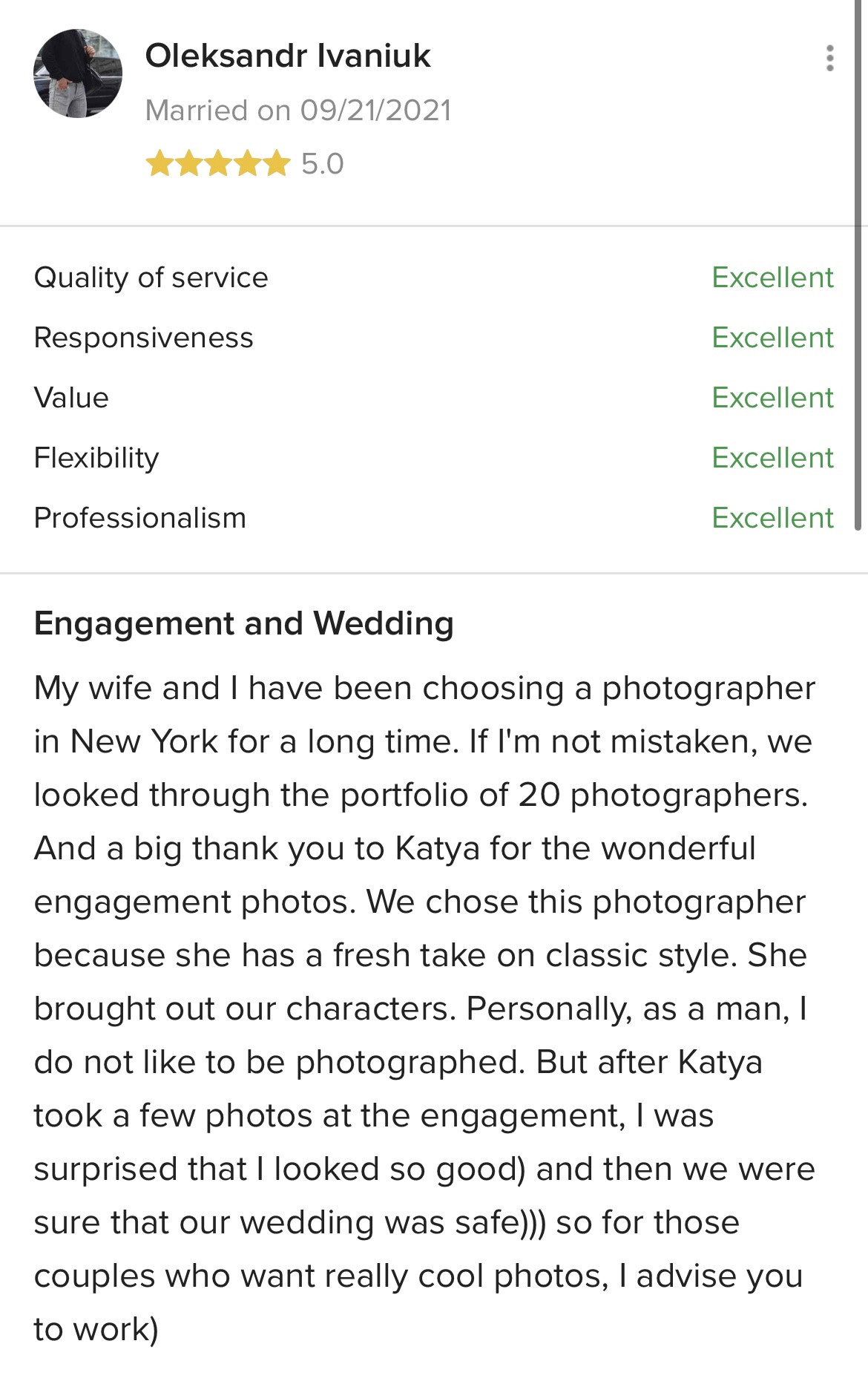
Task: Click the Excellent rating for Quality of service
Action: pos(772,278)
